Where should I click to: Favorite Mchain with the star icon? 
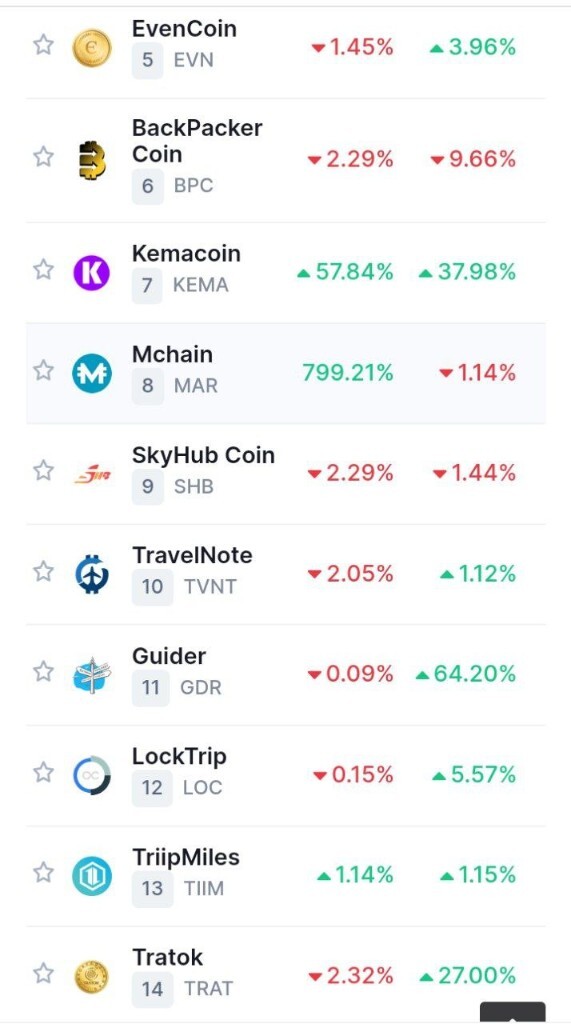coord(43,370)
